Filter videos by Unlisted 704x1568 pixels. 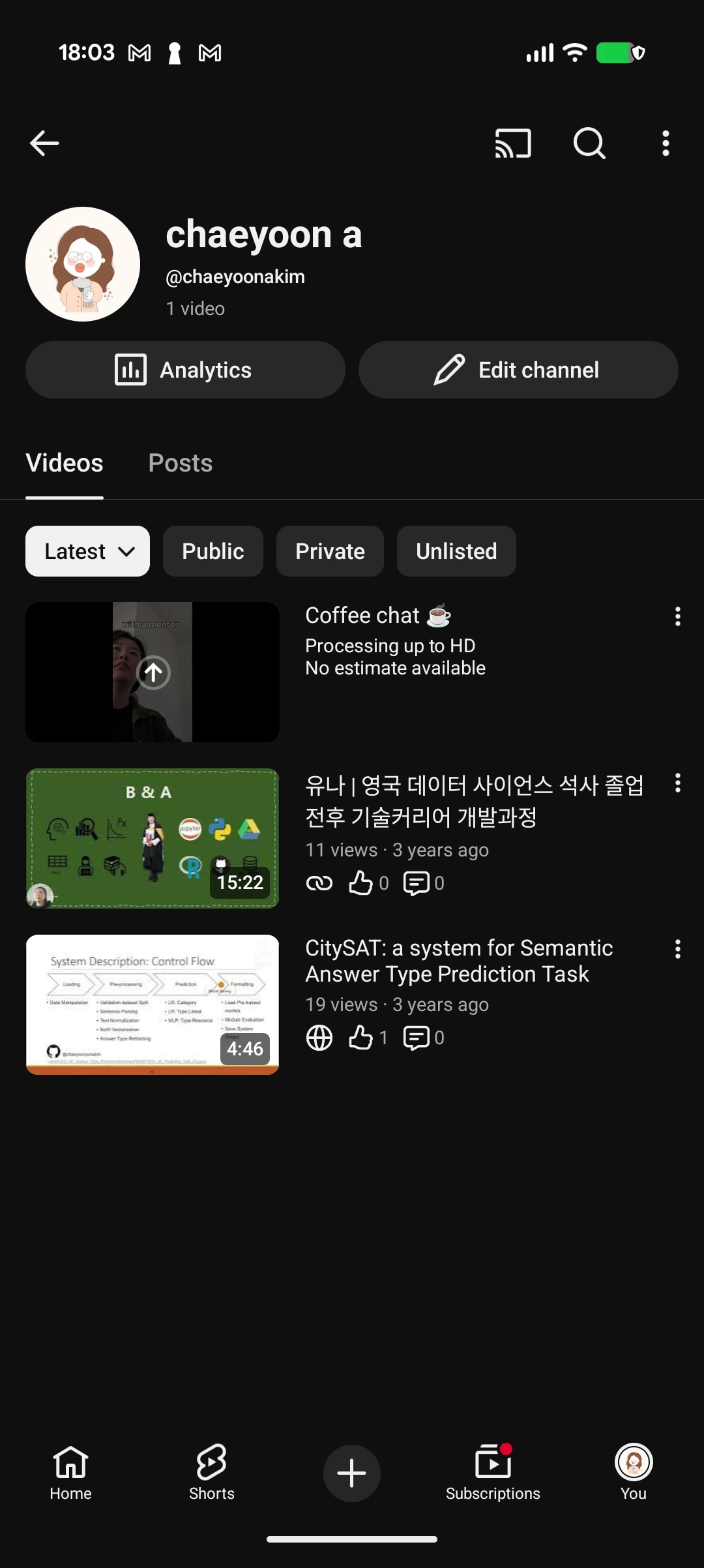(456, 551)
